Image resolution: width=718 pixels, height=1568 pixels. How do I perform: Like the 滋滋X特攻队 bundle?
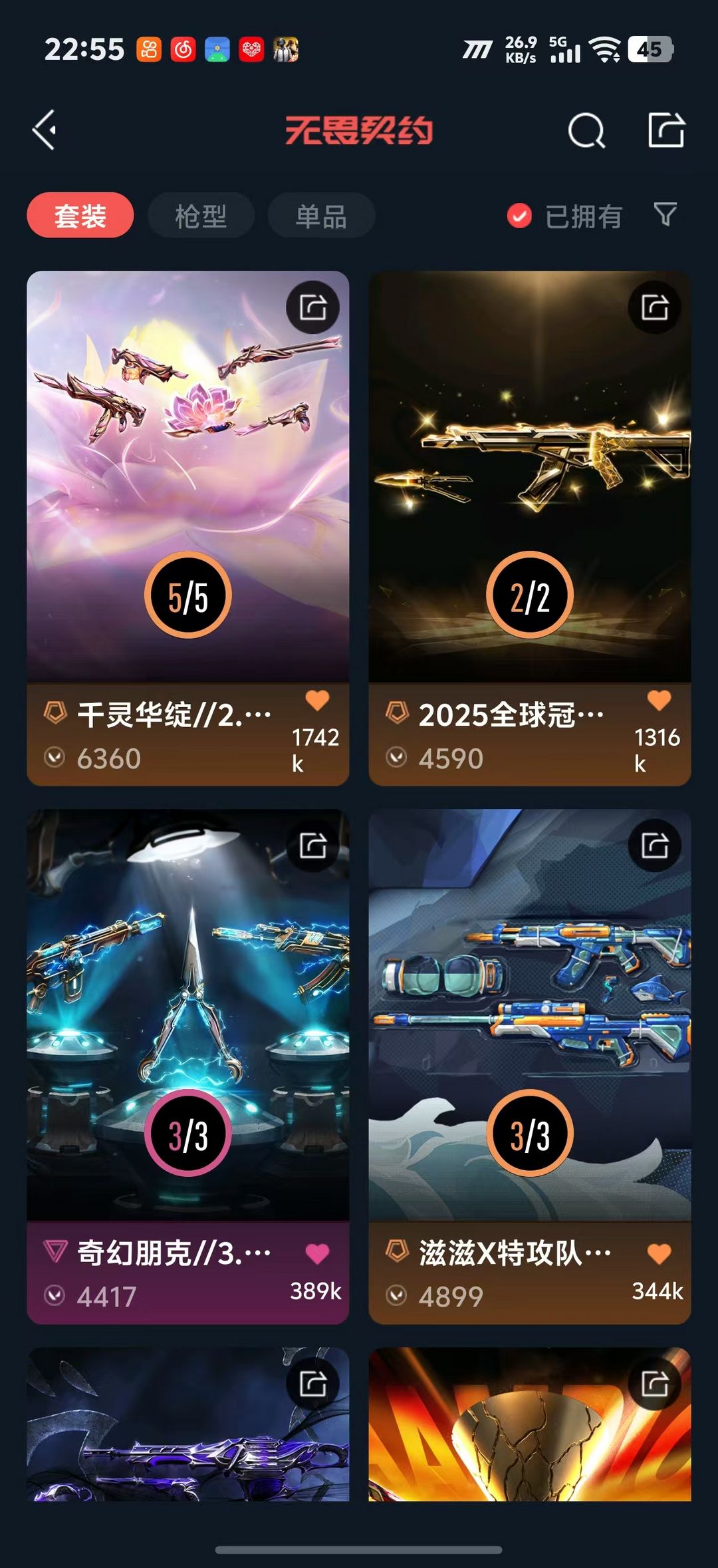tap(659, 1254)
